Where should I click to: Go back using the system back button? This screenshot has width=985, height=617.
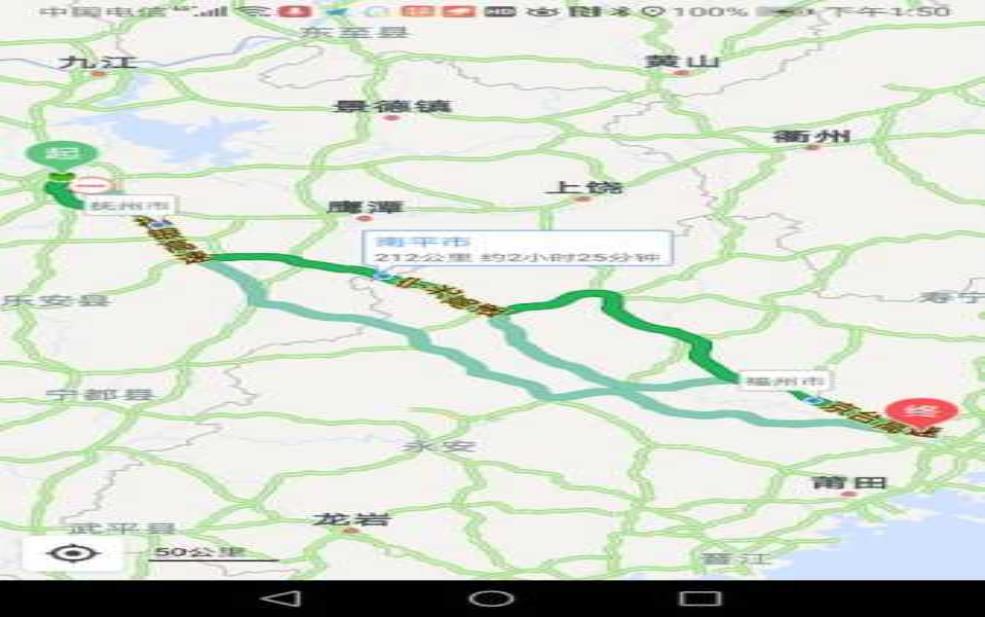281,598
